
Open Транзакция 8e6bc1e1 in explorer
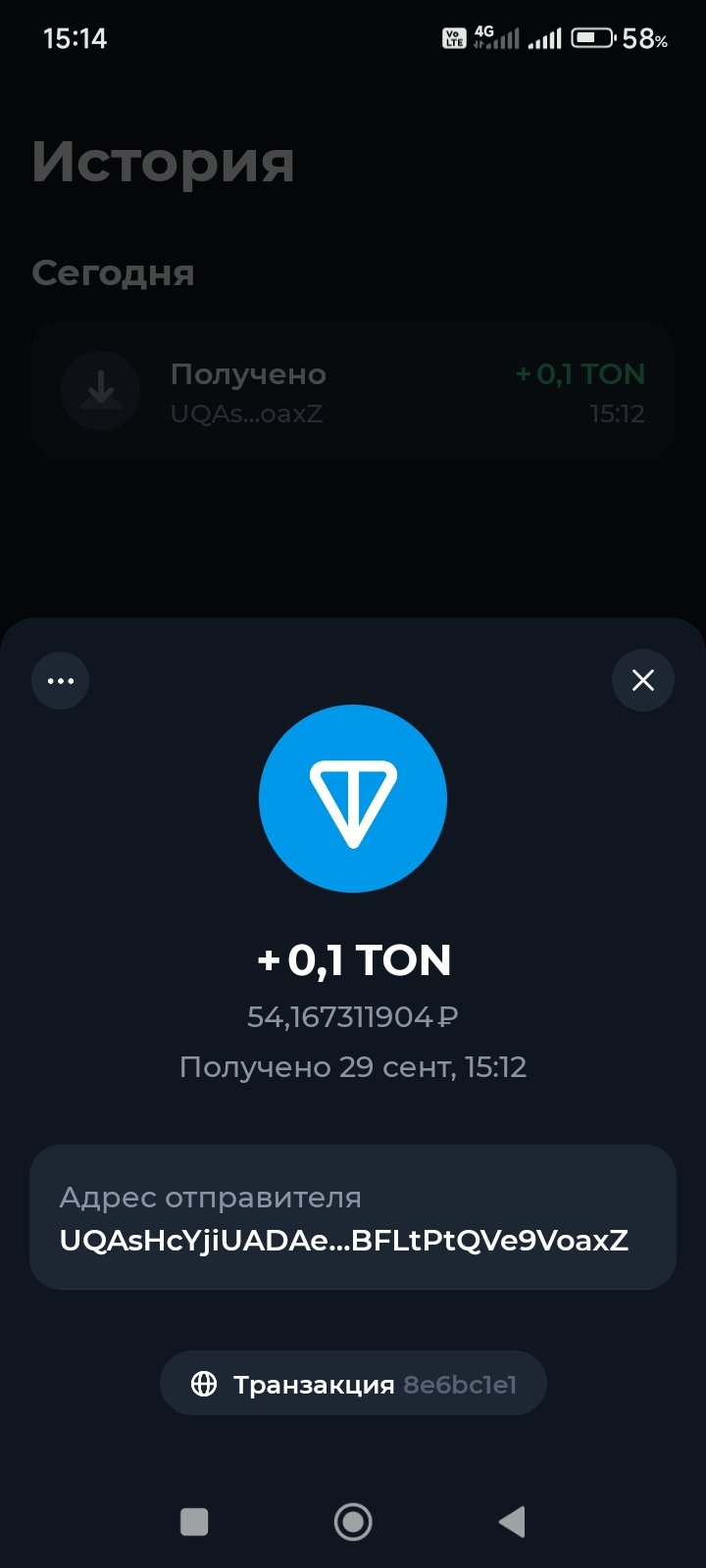pos(353,1384)
